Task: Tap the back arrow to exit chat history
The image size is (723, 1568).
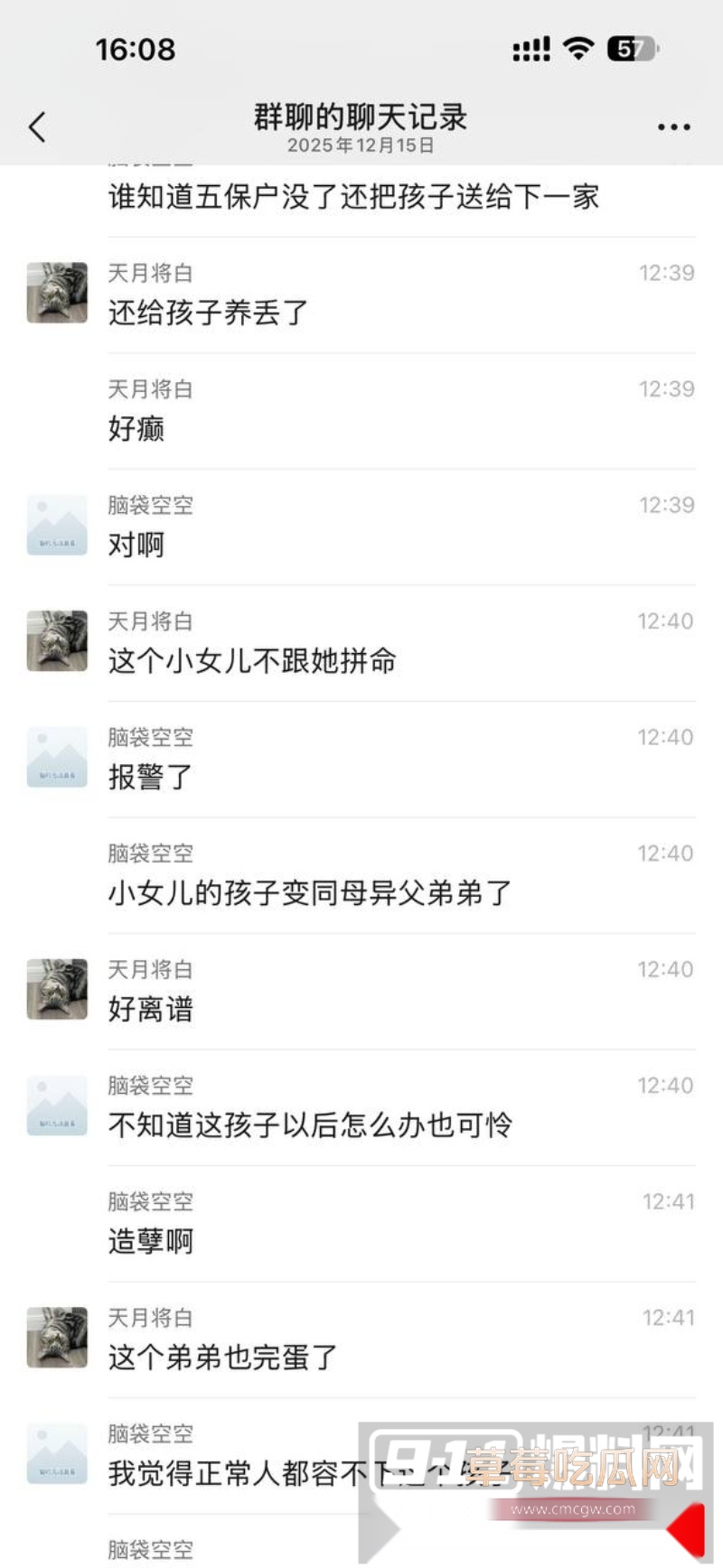Action: point(36,126)
